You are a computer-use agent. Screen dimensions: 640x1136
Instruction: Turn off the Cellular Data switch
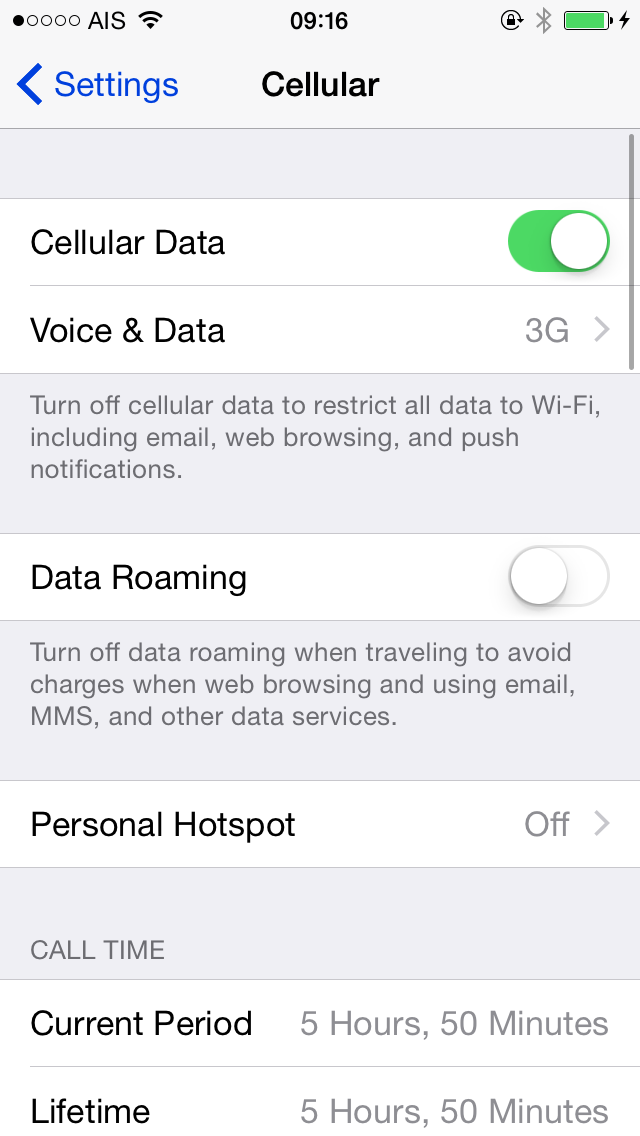point(559,242)
